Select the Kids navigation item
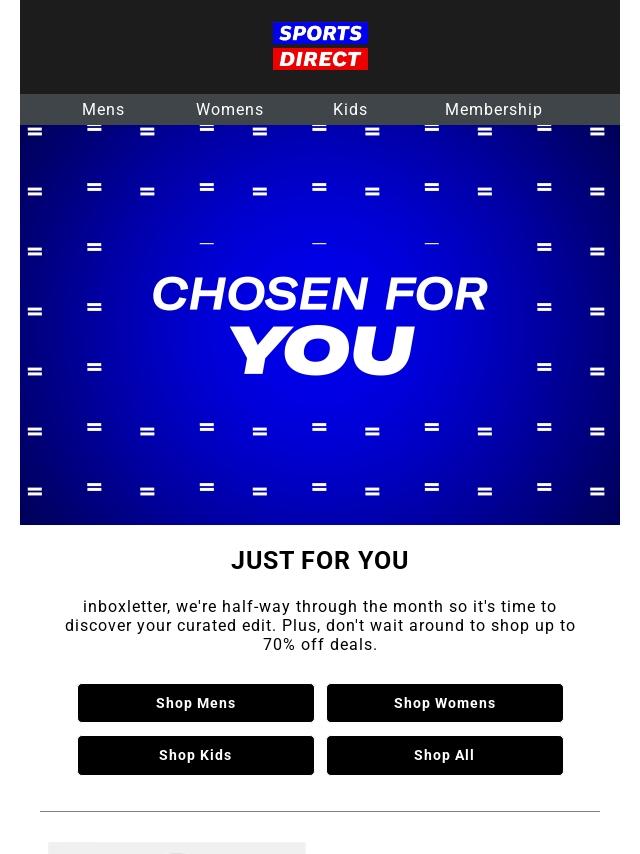640x854 pixels. [350, 110]
